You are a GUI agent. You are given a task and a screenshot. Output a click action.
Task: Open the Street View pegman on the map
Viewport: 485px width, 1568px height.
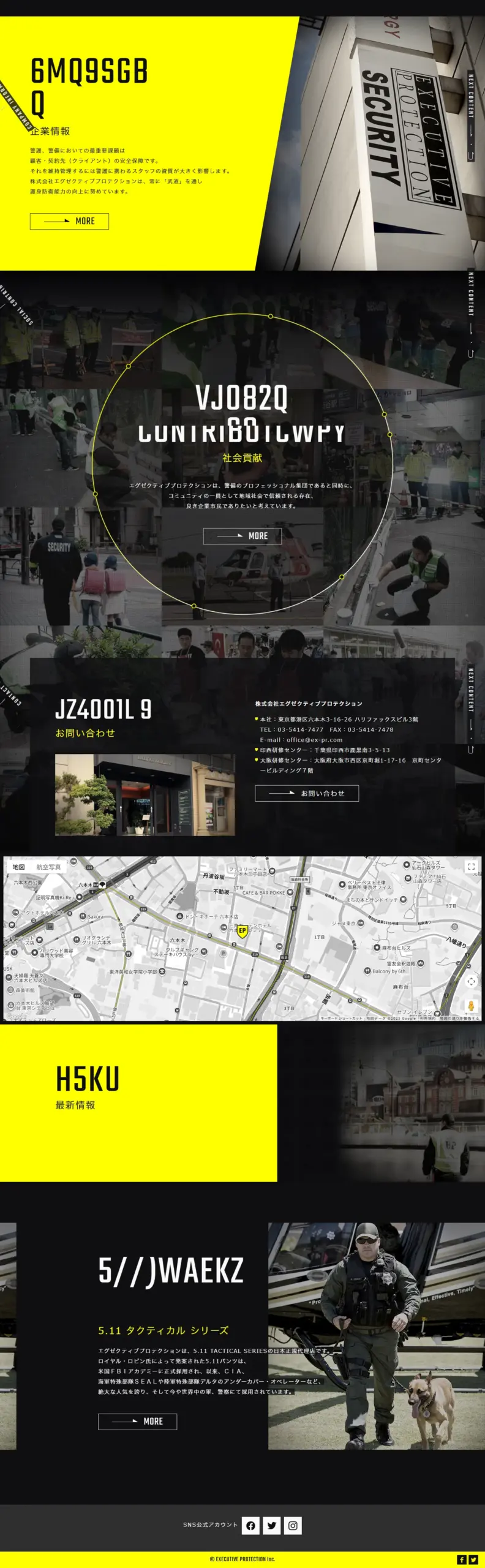click(471, 1006)
